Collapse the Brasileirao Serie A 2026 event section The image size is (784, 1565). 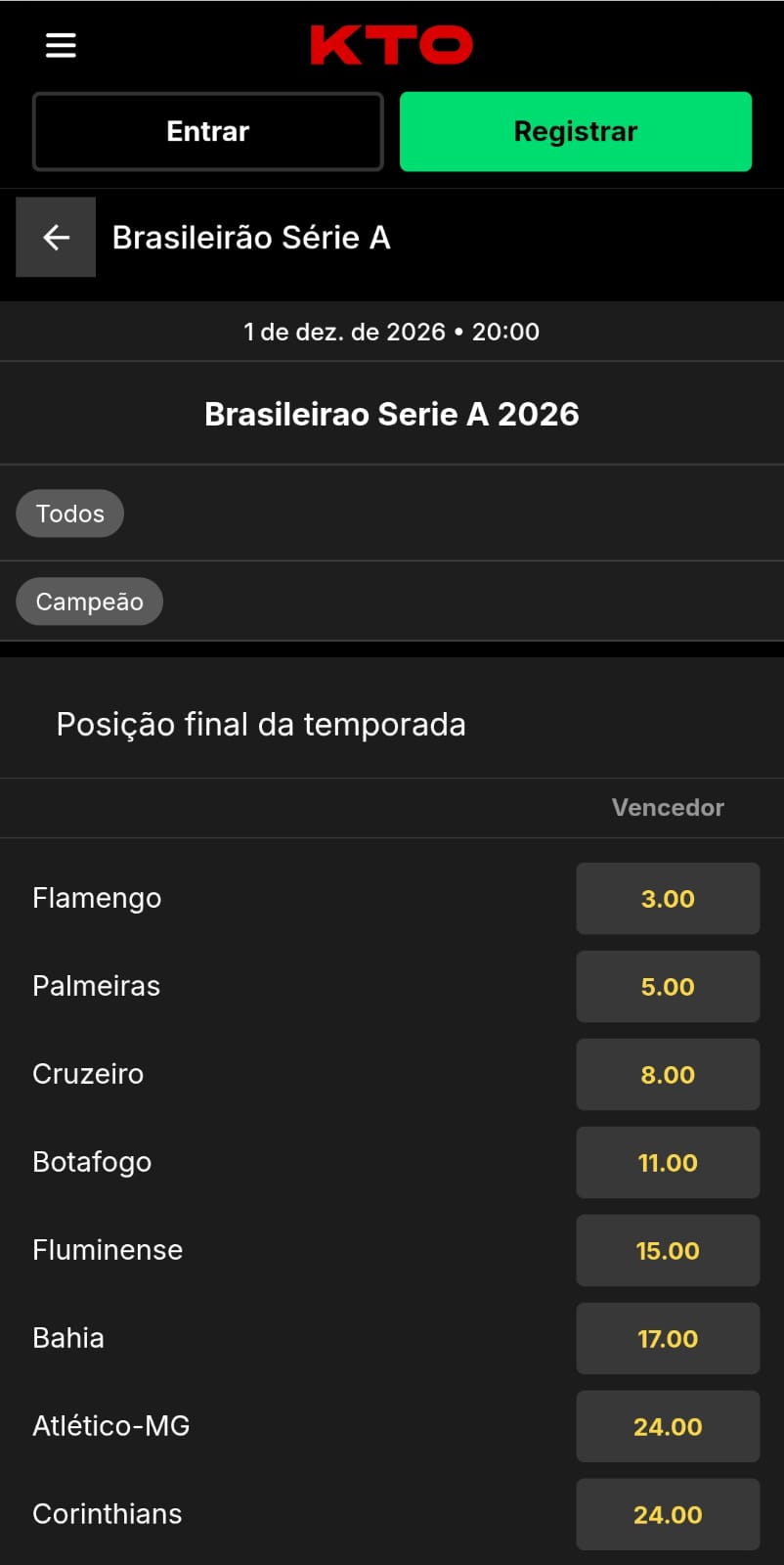391,413
